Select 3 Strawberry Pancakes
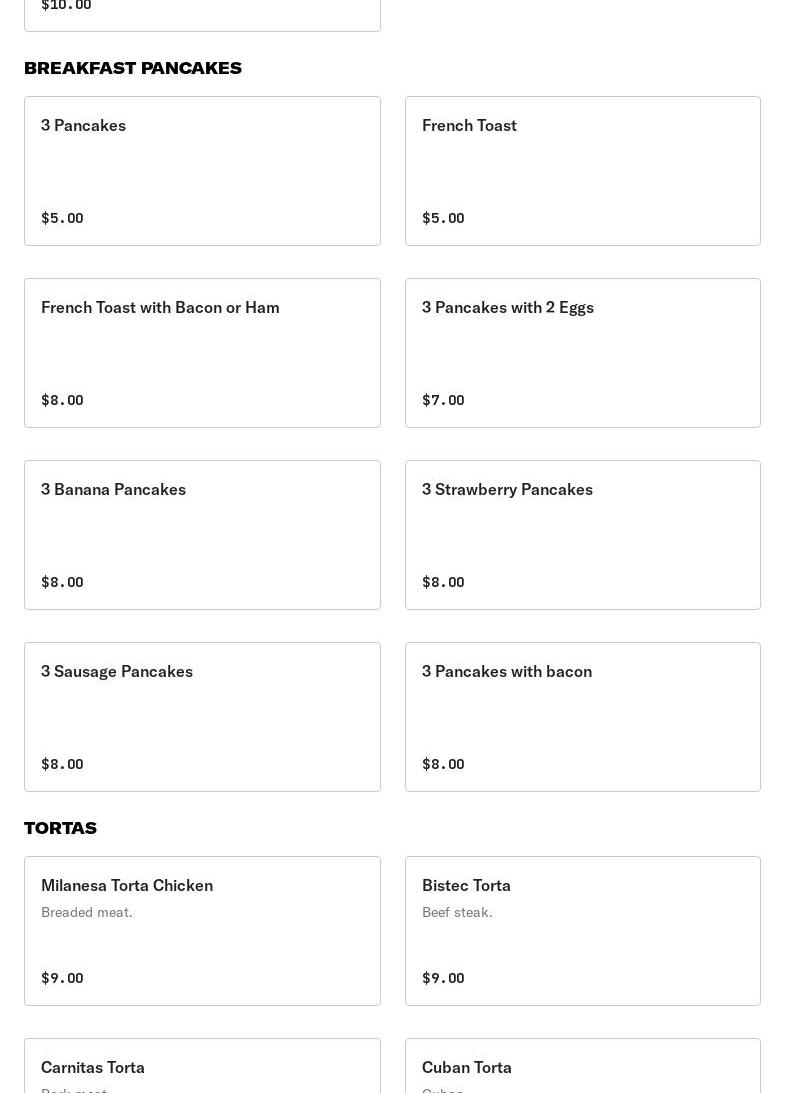The height and width of the screenshot is (1093, 785). tap(582, 535)
